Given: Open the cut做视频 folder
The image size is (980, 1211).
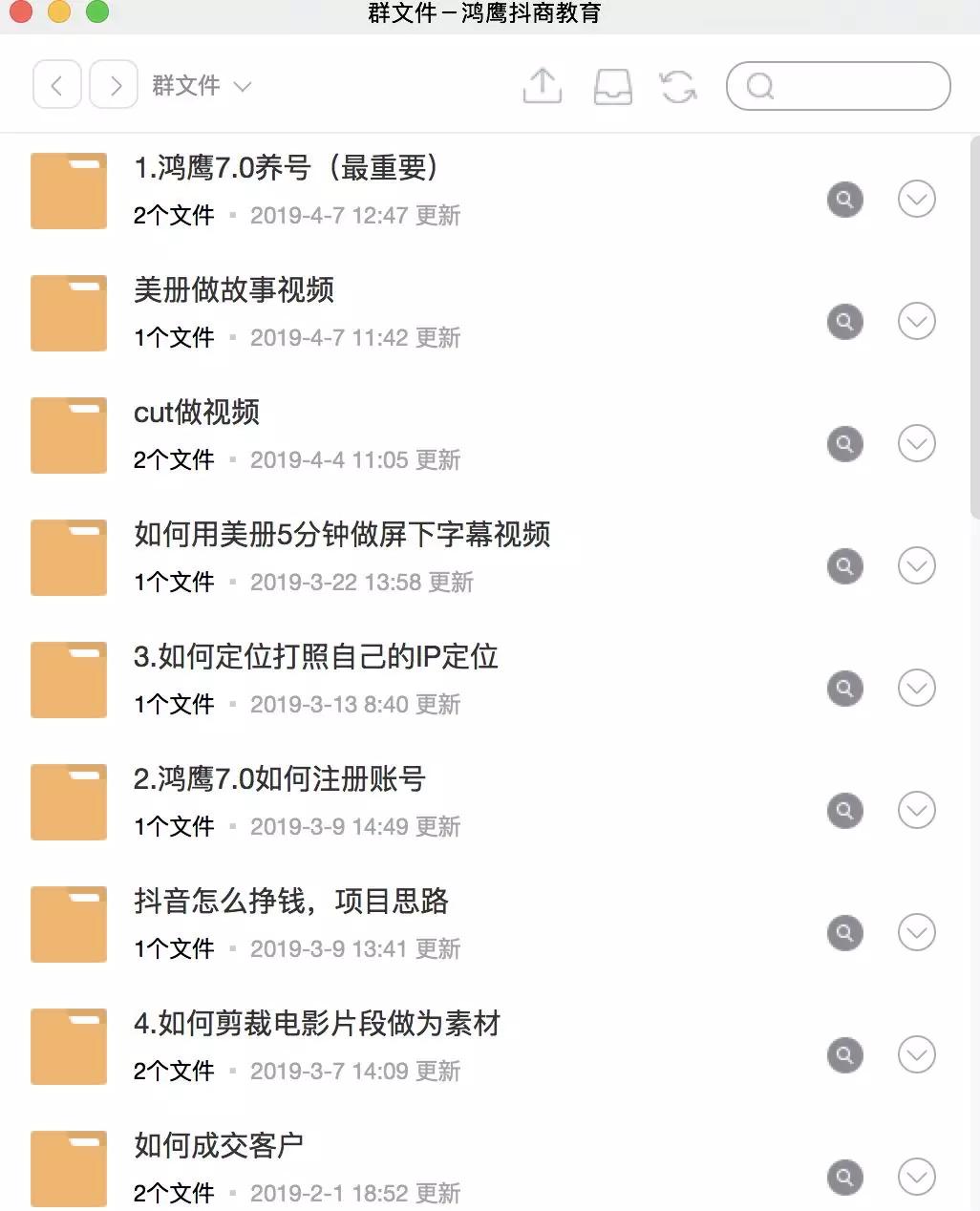Looking at the screenshot, I should [197, 413].
